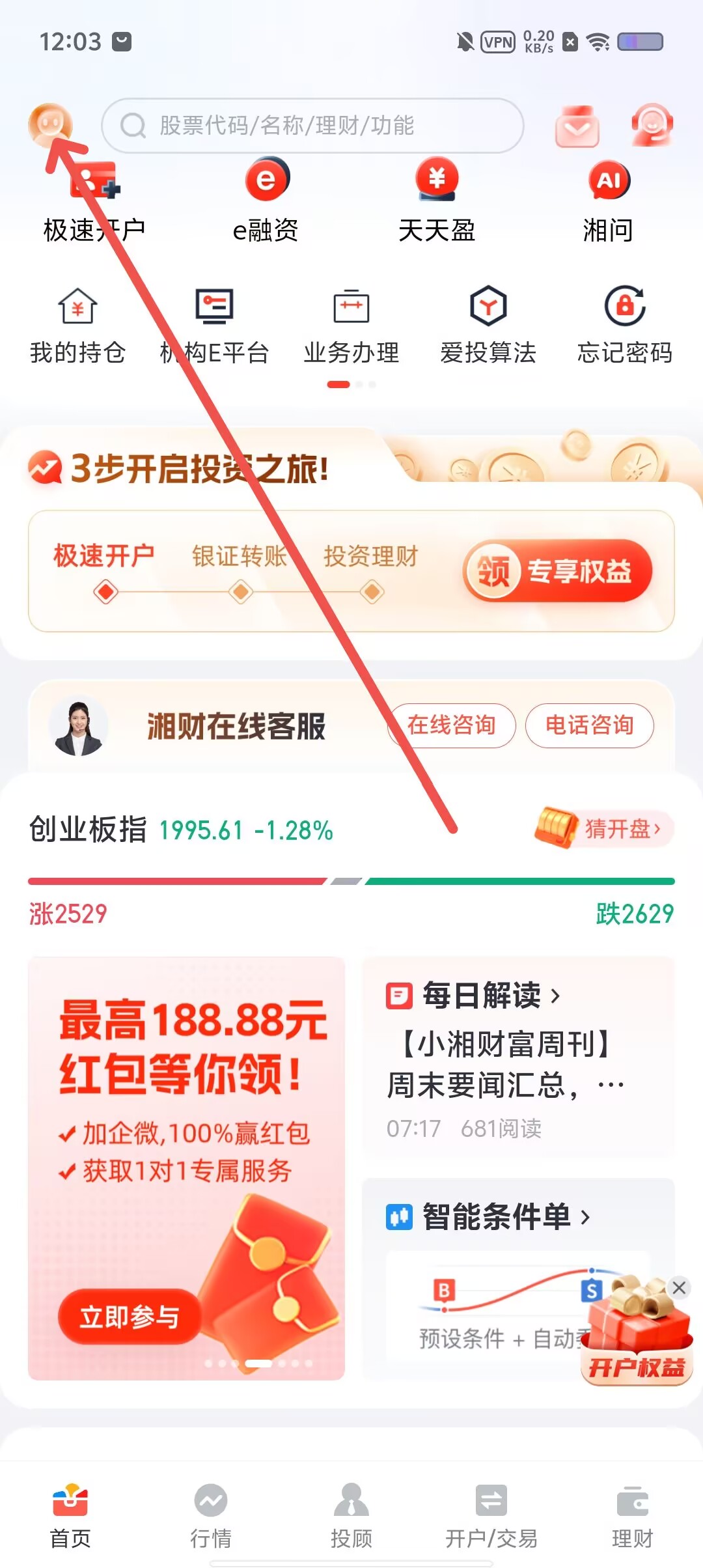Viewport: 703px width, 1568px height.
Task: Open 猜开盘
Action: point(605,828)
